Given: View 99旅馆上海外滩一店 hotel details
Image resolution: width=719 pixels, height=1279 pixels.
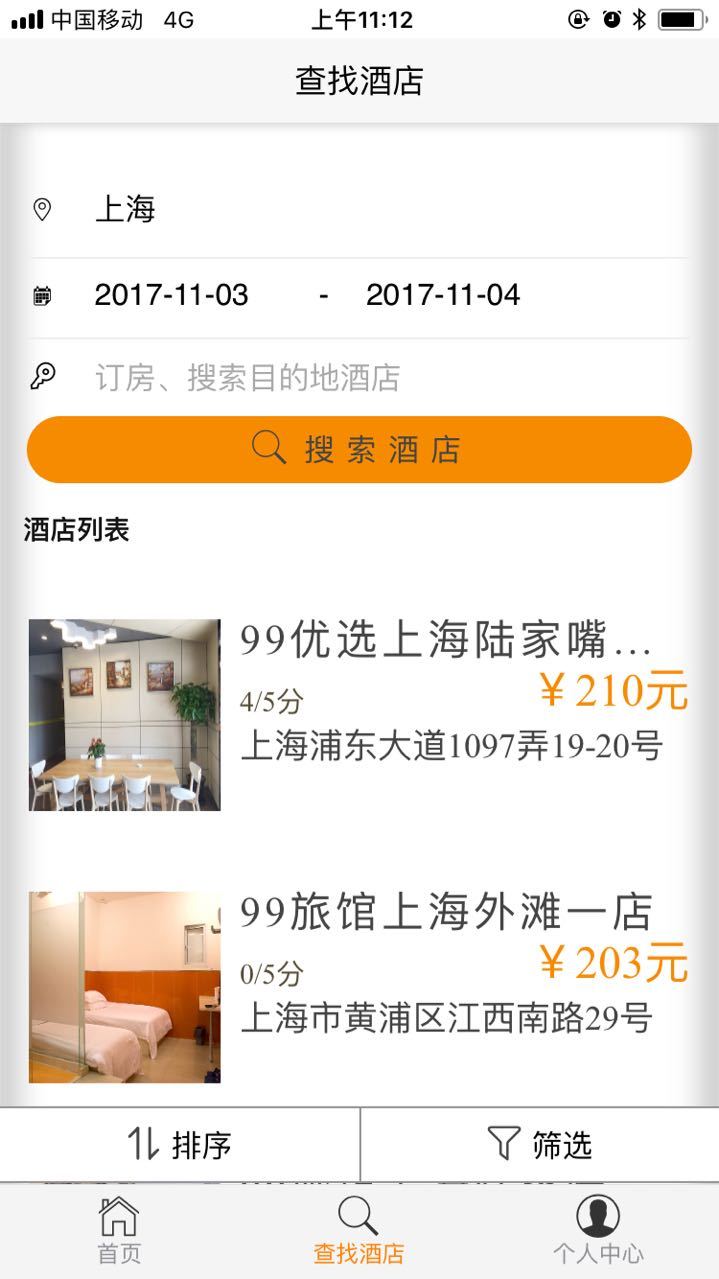Looking at the screenshot, I should pos(446,913).
